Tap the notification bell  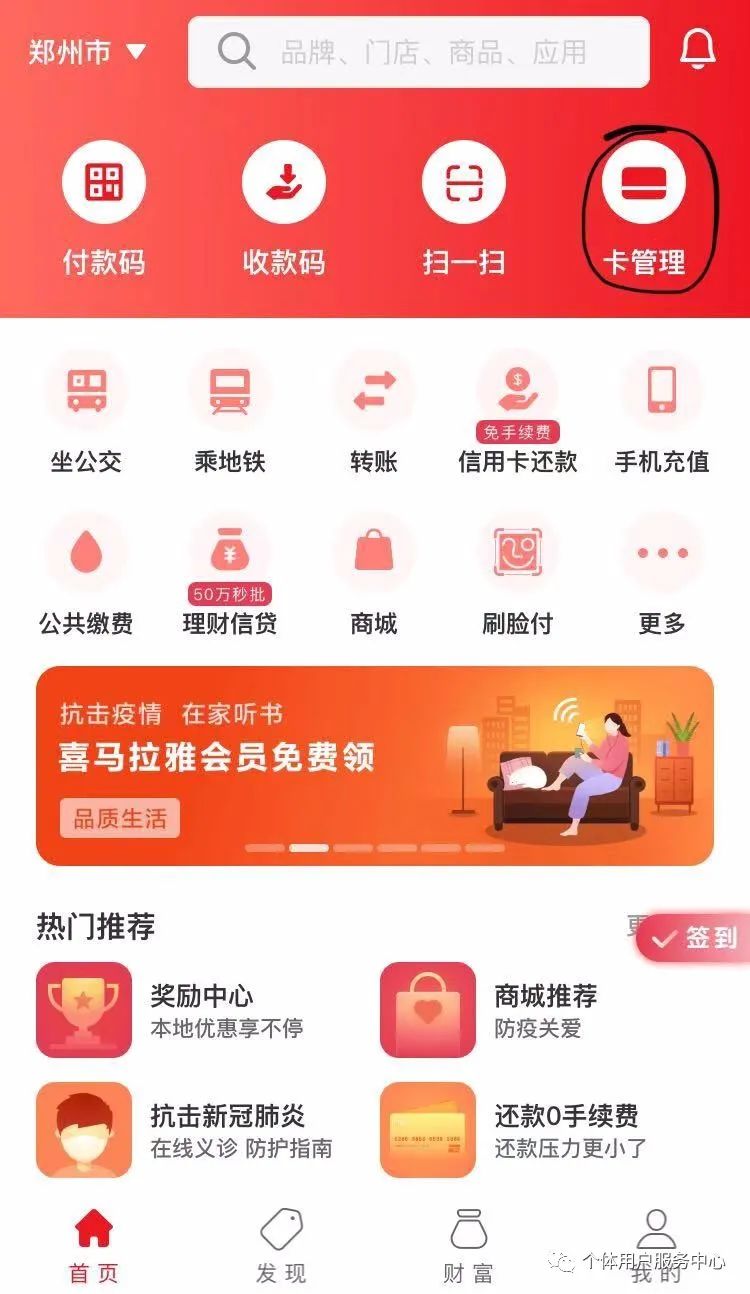(697, 52)
